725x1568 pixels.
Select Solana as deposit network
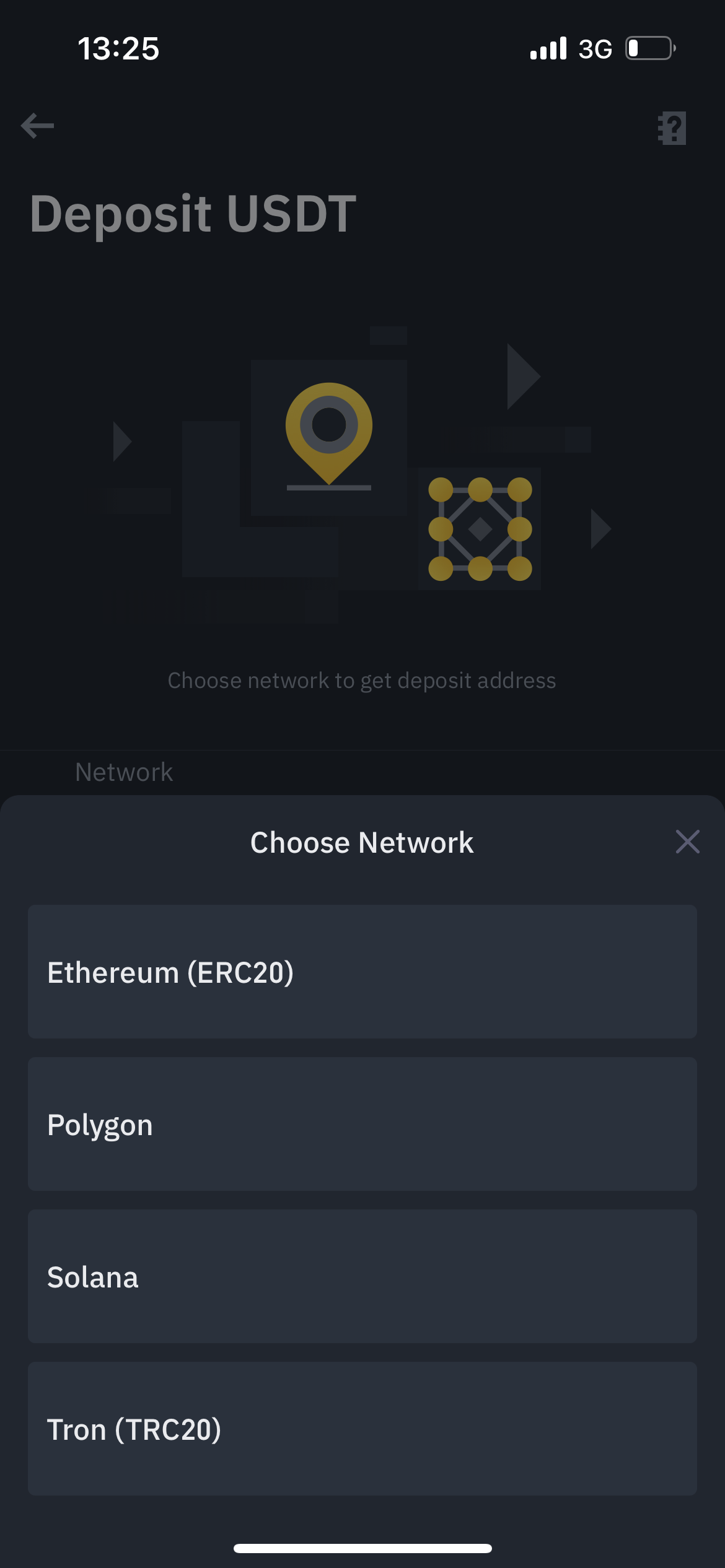click(362, 1277)
